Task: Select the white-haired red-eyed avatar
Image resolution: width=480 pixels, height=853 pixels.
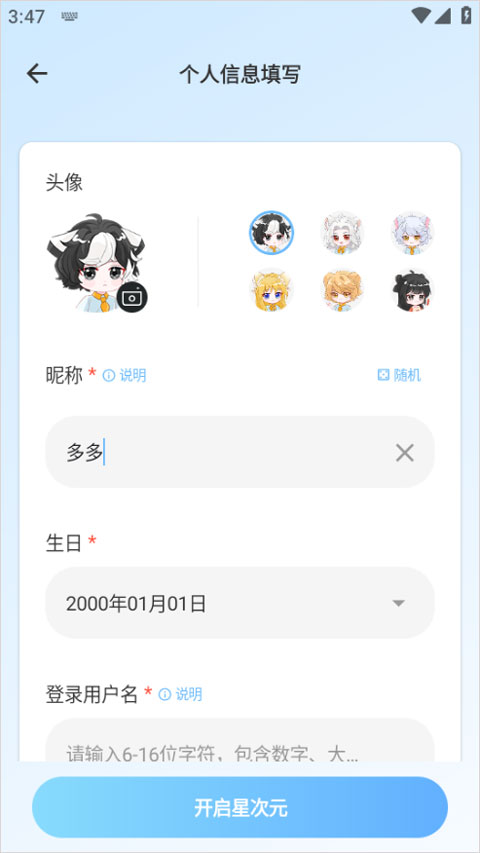Action: [342, 233]
